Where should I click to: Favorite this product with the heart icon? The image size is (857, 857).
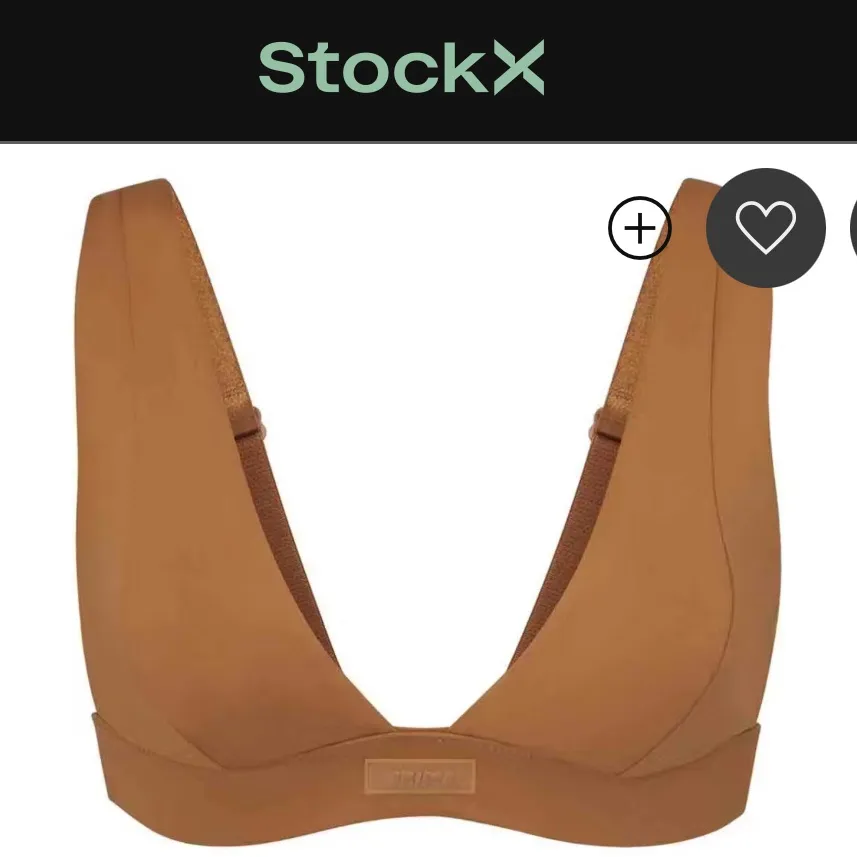pos(766,228)
